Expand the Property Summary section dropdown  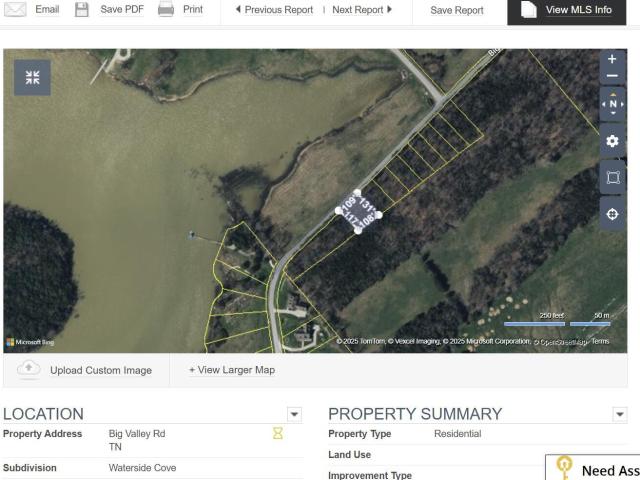pos(620,414)
